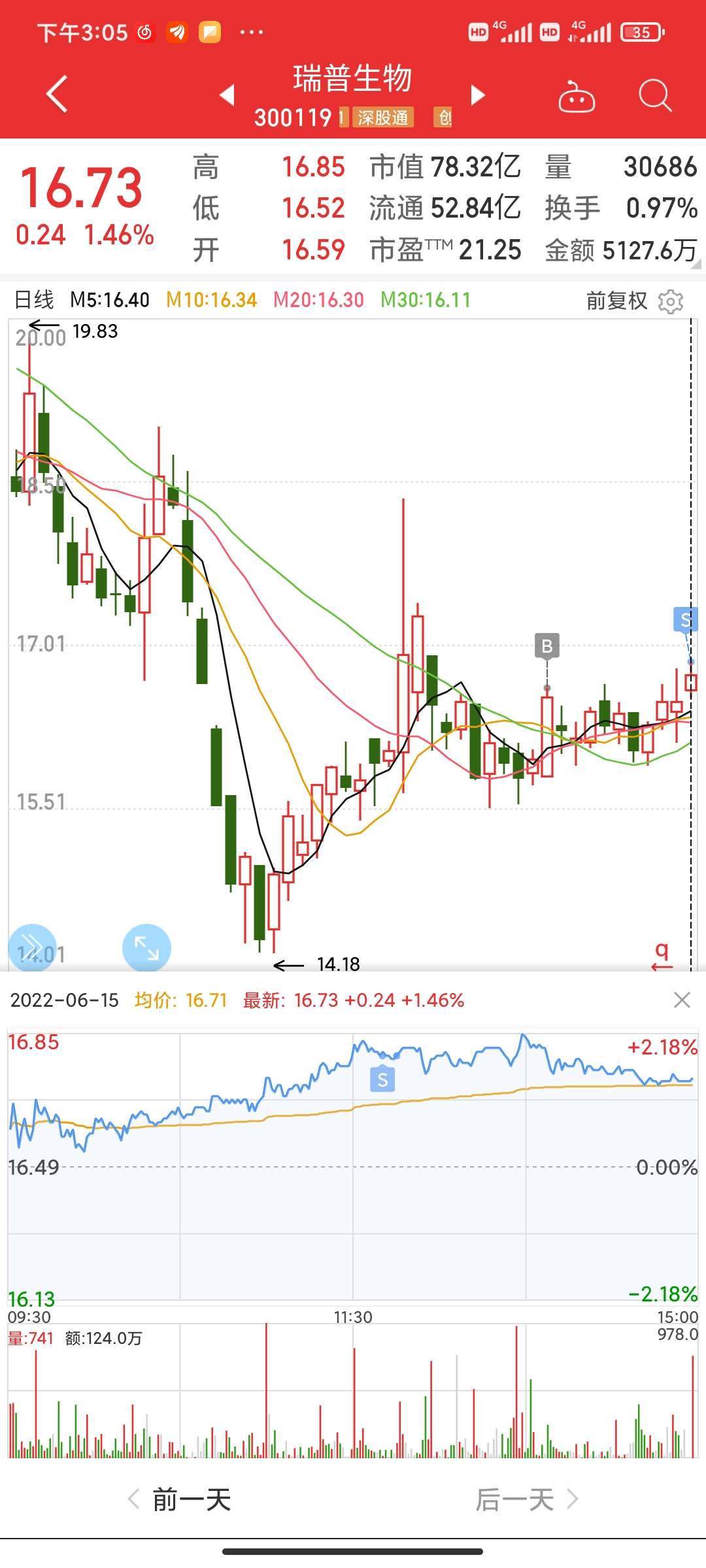Screen dimensions: 706x1568
Task: Tap the S sell marker on the K-line chart
Action: click(686, 619)
